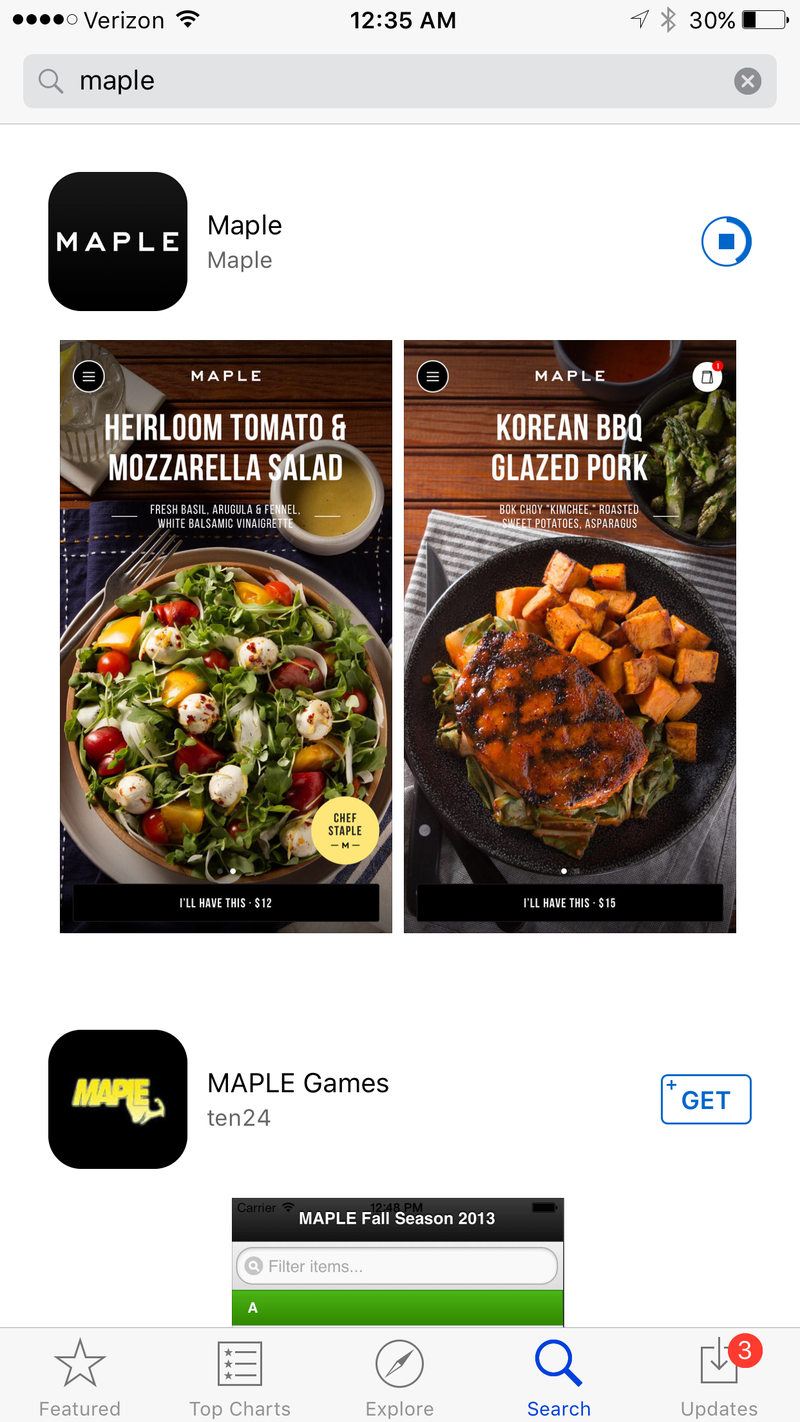View the Heirloom Tomato salad screenshot
Image resolution: width=800 pixels, height=1422 pixels.
[226, 636]
